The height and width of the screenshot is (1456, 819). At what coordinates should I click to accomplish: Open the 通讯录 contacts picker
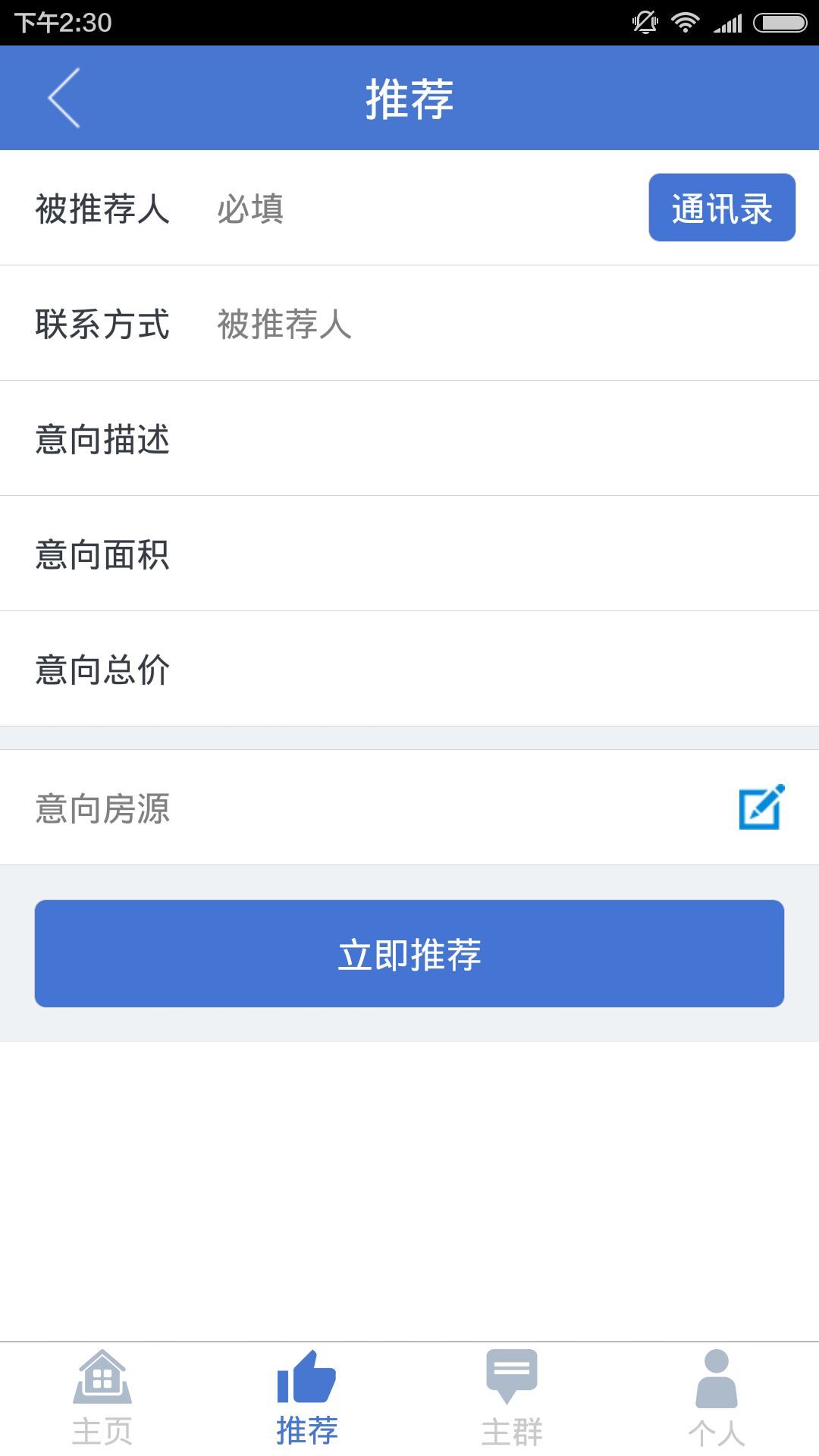pyautogui.click(x=721, y=208)
